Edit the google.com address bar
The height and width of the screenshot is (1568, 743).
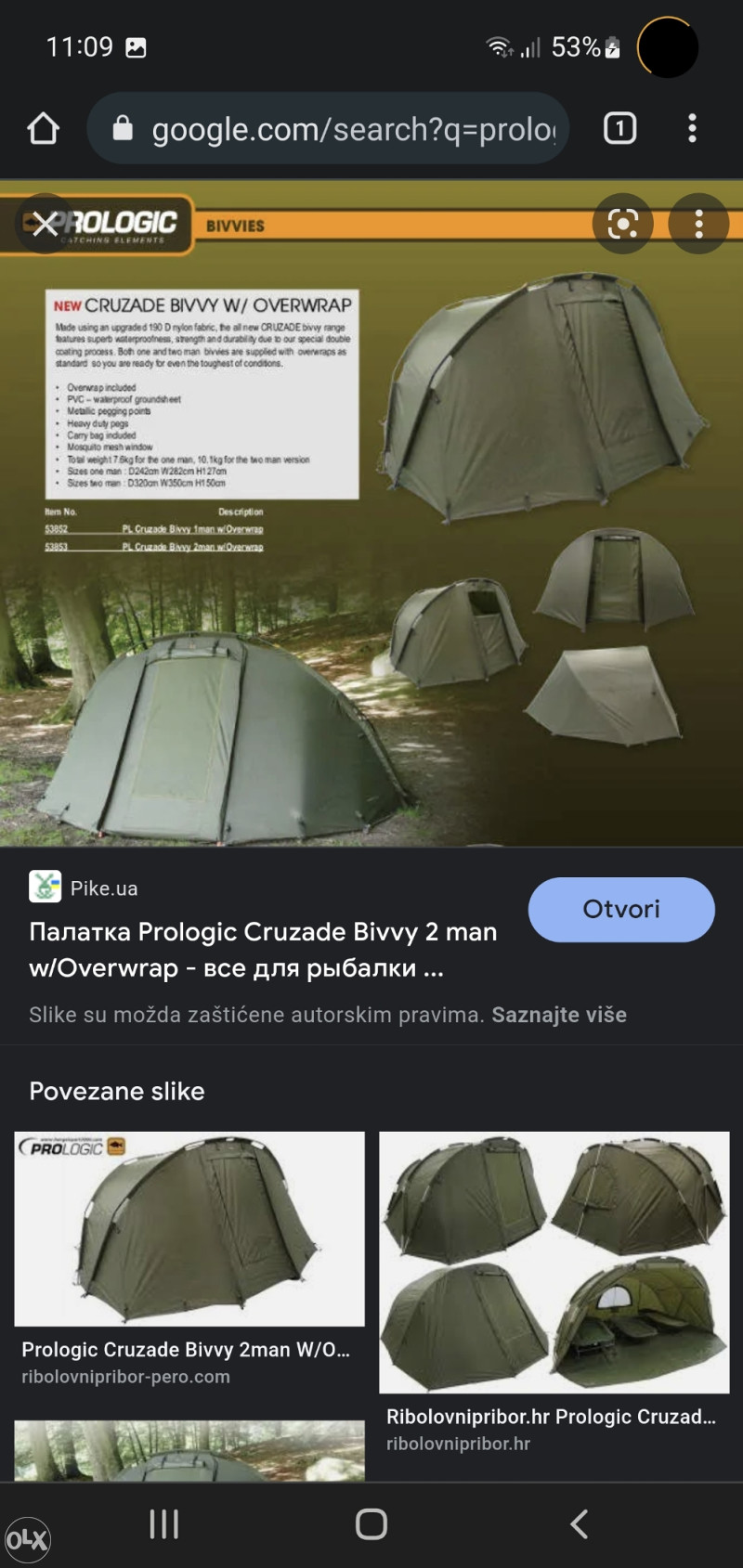coord(353,129)
